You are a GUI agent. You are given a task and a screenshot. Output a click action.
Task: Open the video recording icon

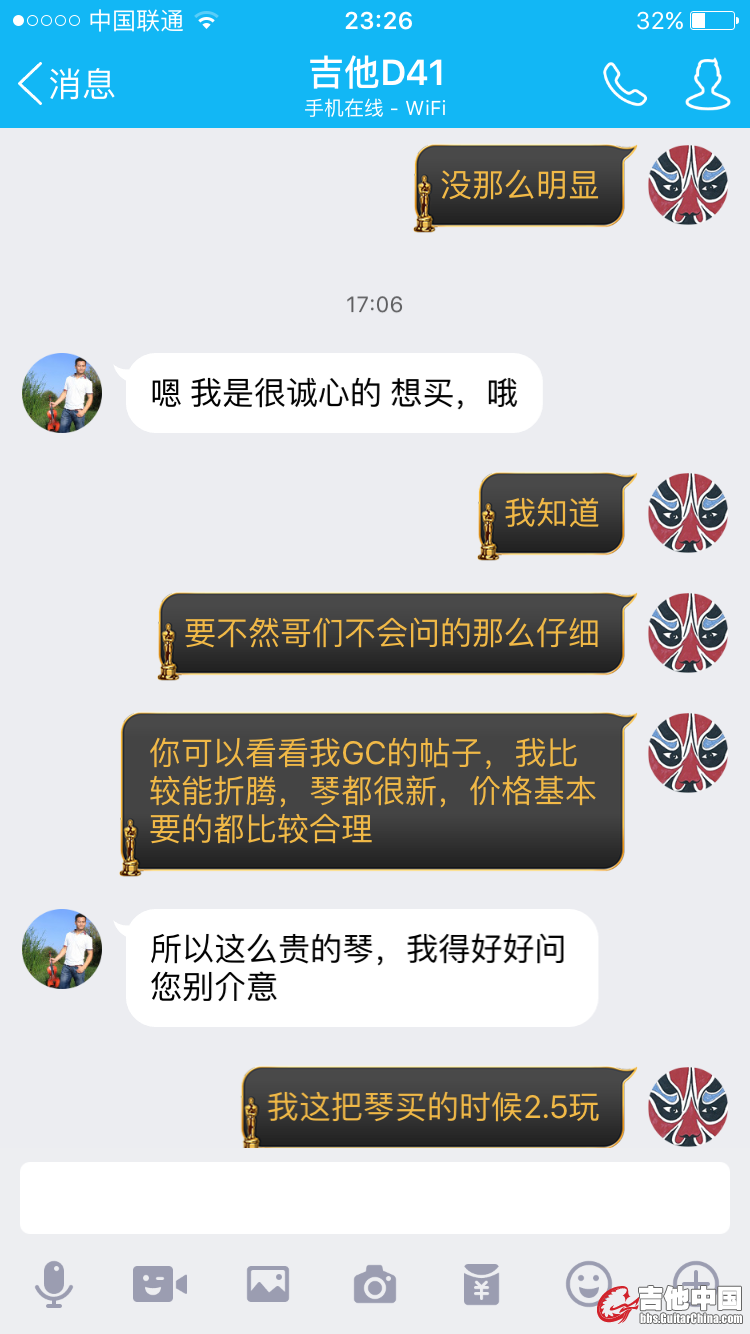pyautogui.click(x=160, y=1284)
